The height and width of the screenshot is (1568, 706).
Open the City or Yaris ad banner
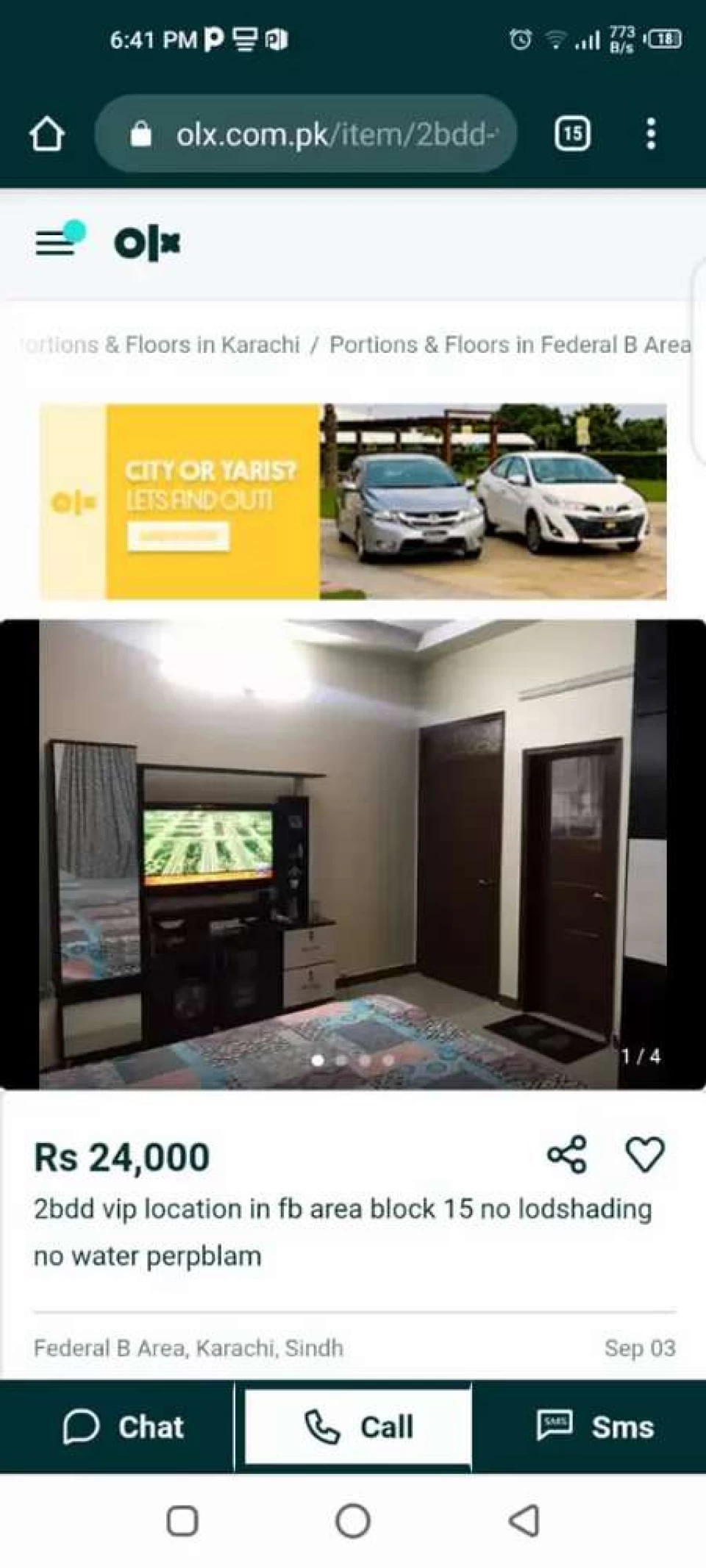(x=353, y=501)
